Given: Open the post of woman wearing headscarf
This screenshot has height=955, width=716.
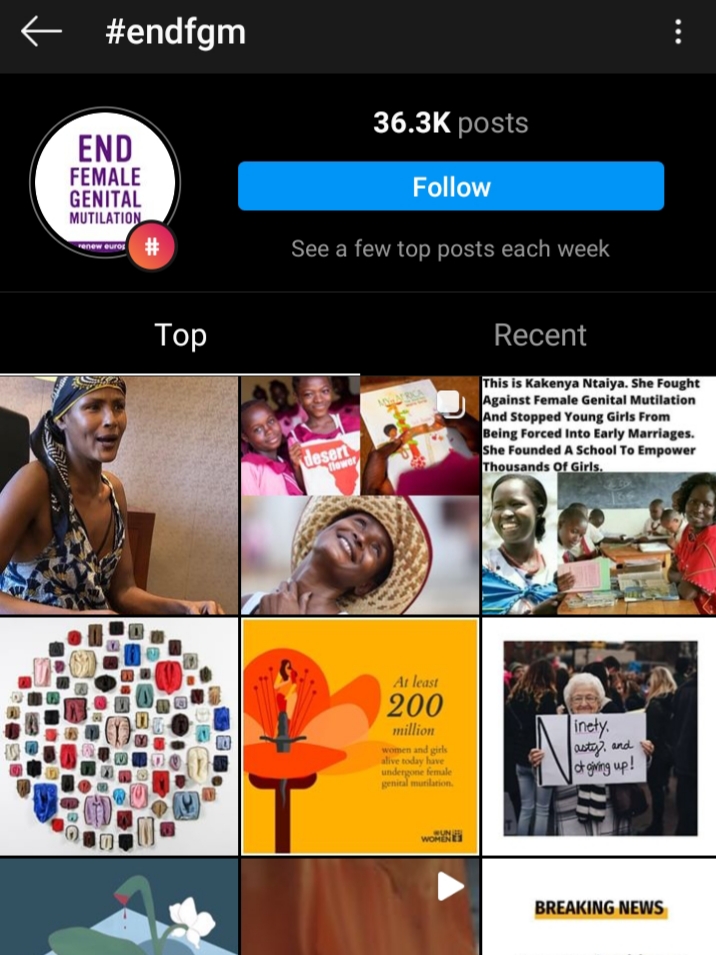Looking at the screenshot, I should (118, 494).
